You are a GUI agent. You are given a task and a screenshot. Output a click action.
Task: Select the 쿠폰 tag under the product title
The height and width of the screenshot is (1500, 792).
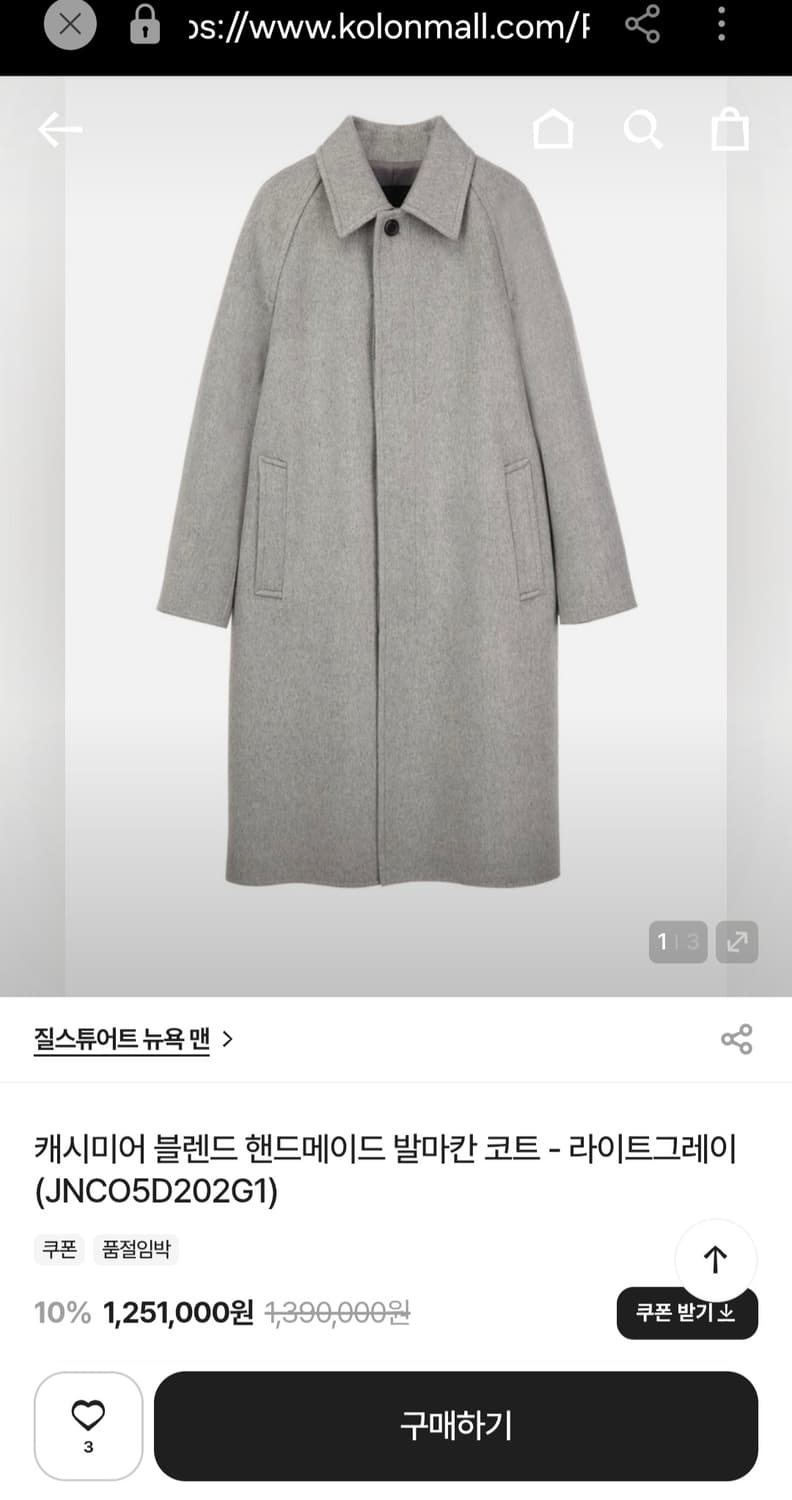click(x=59, y=1250)
